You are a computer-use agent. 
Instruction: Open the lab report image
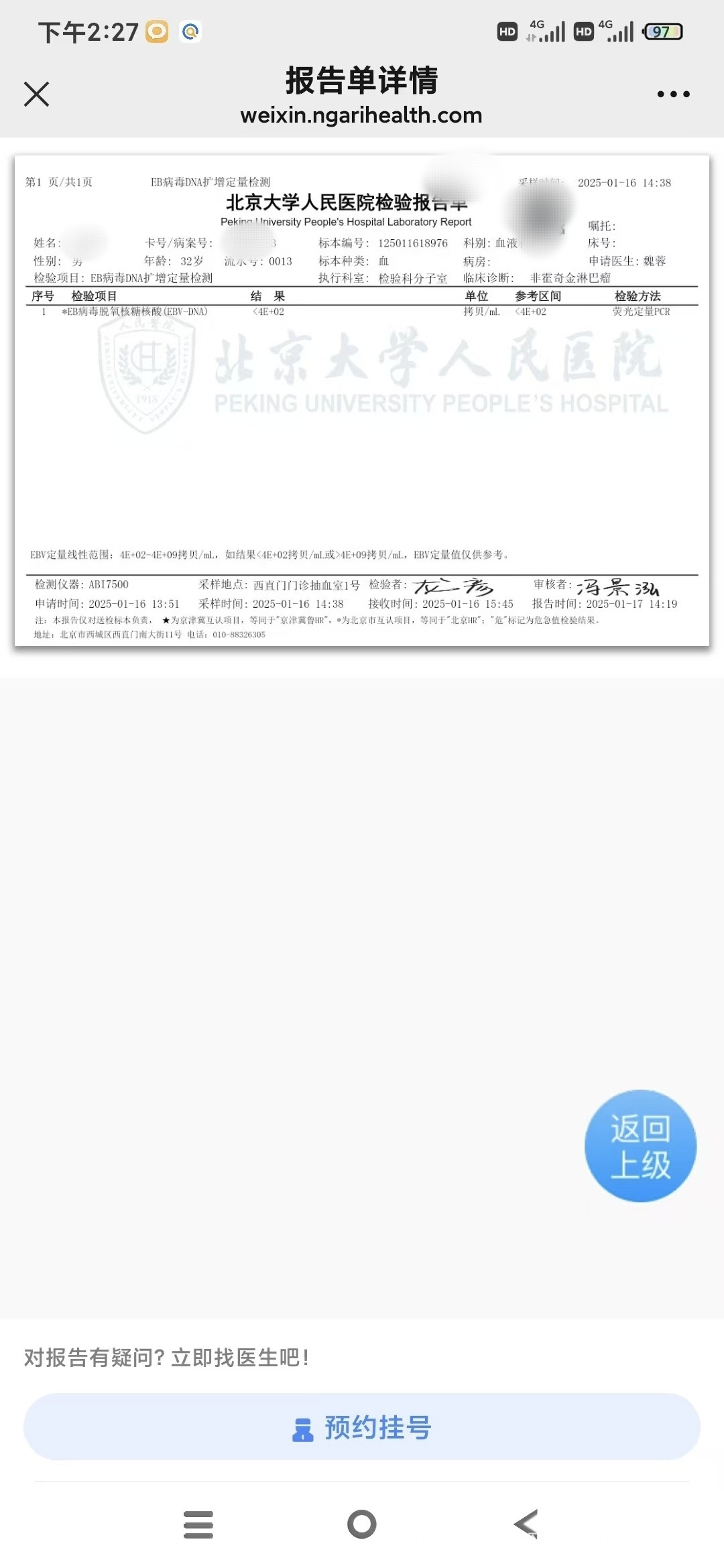362,401
